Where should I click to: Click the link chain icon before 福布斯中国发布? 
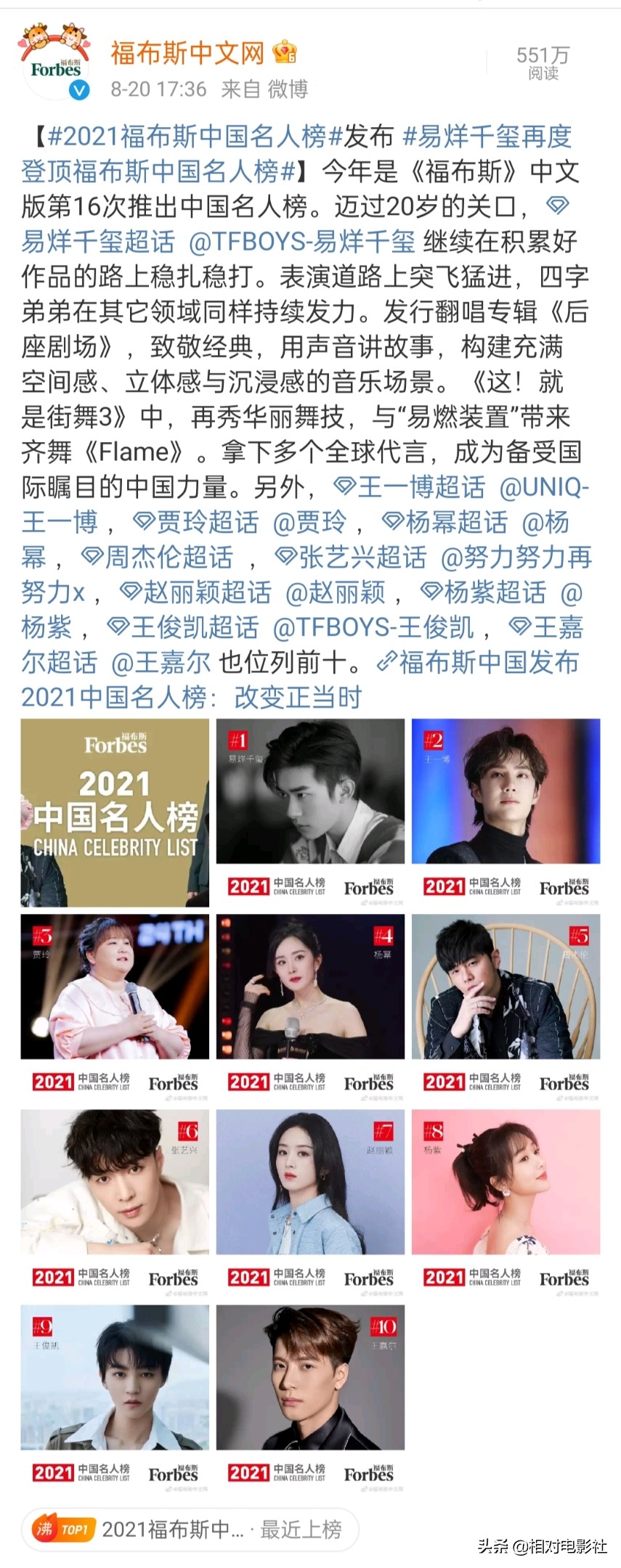pos(386,663)
